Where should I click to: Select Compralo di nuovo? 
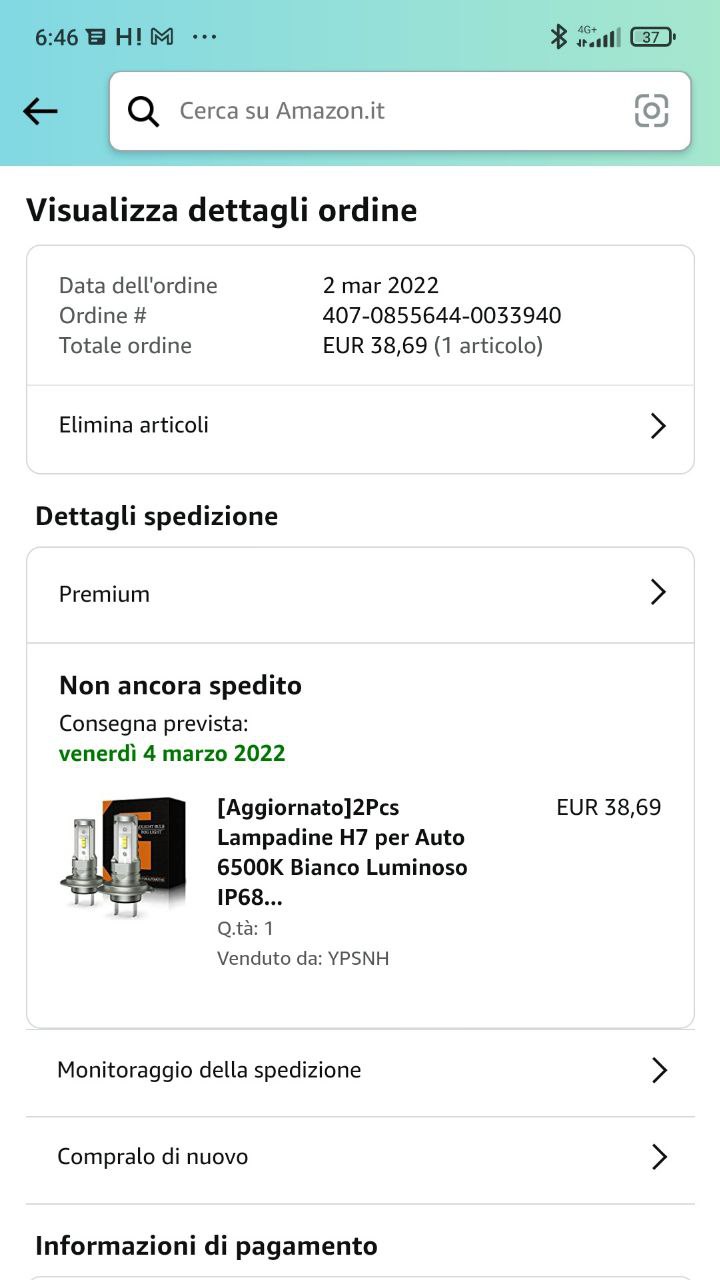(x=360, y=1157)
